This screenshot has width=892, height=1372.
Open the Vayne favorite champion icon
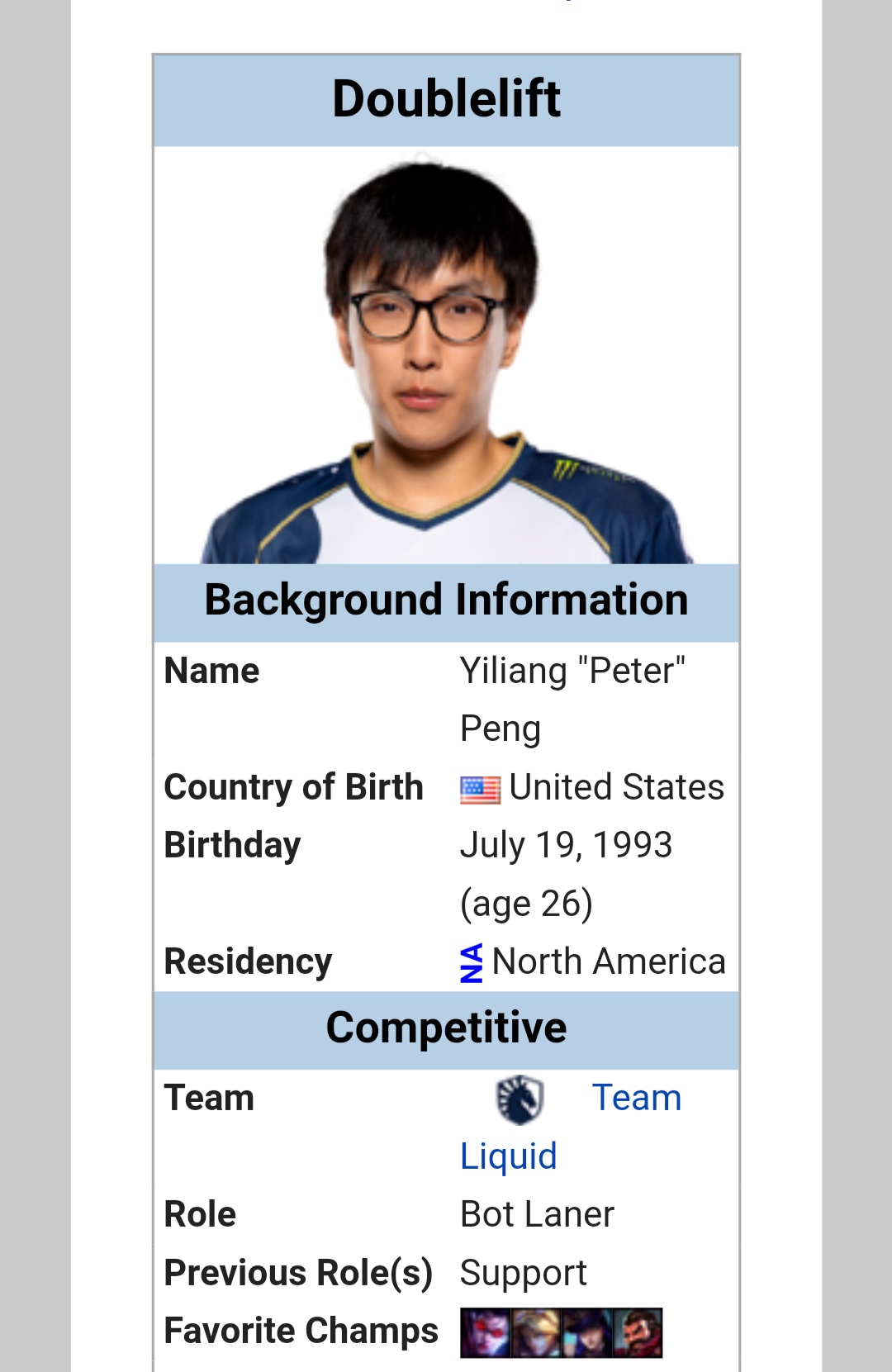tap(485, 1332)
